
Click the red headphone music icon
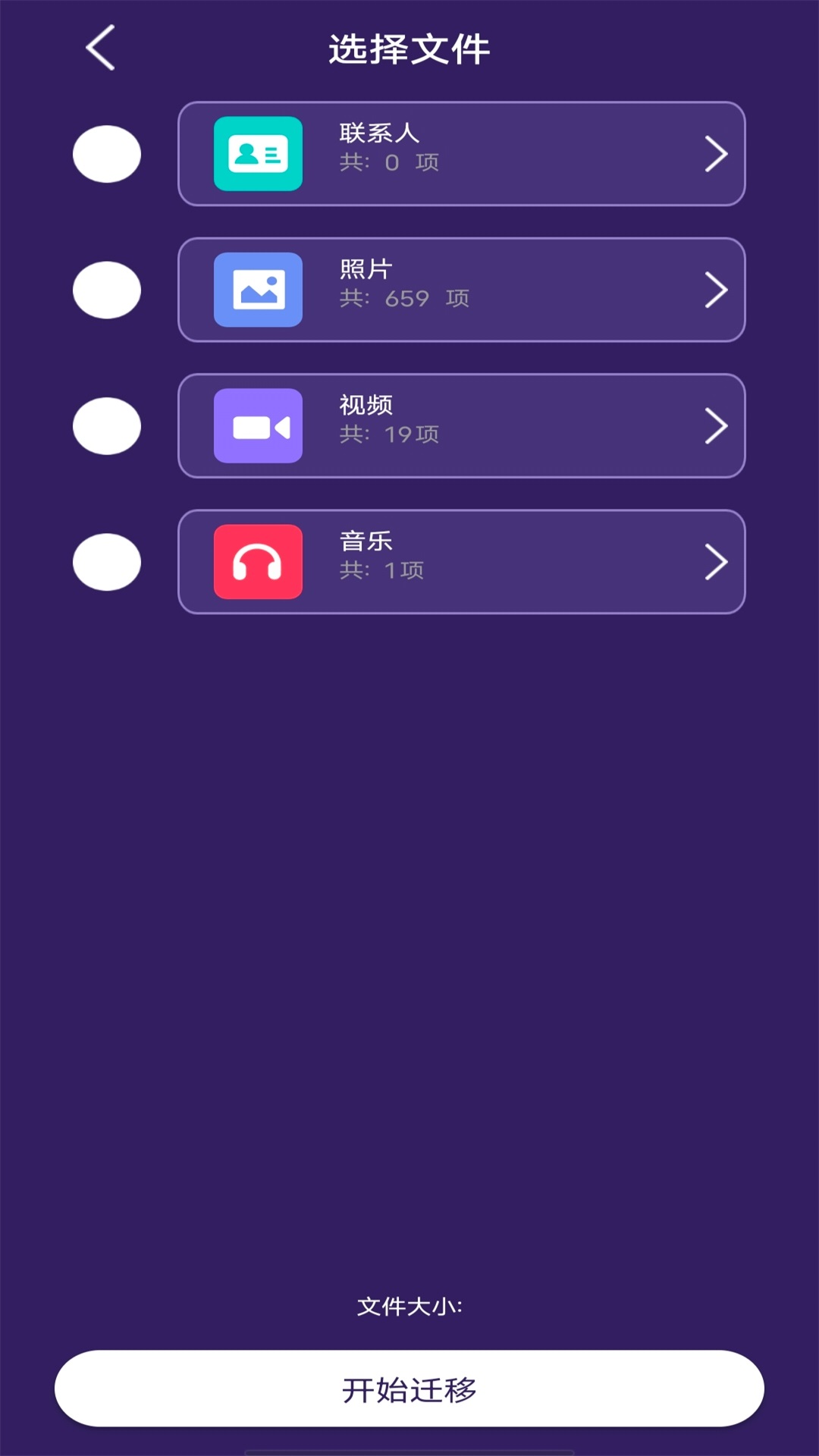(x=258, y=562)
